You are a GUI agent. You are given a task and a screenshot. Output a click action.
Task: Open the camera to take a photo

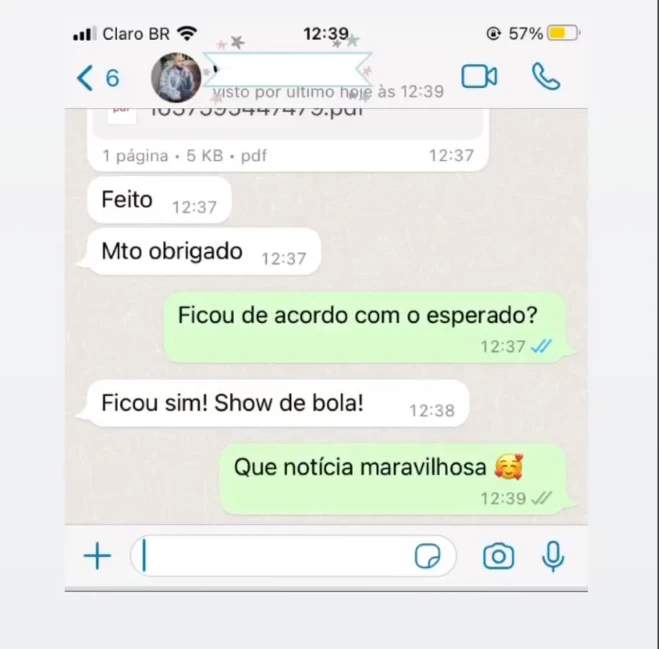coord(498,556)
